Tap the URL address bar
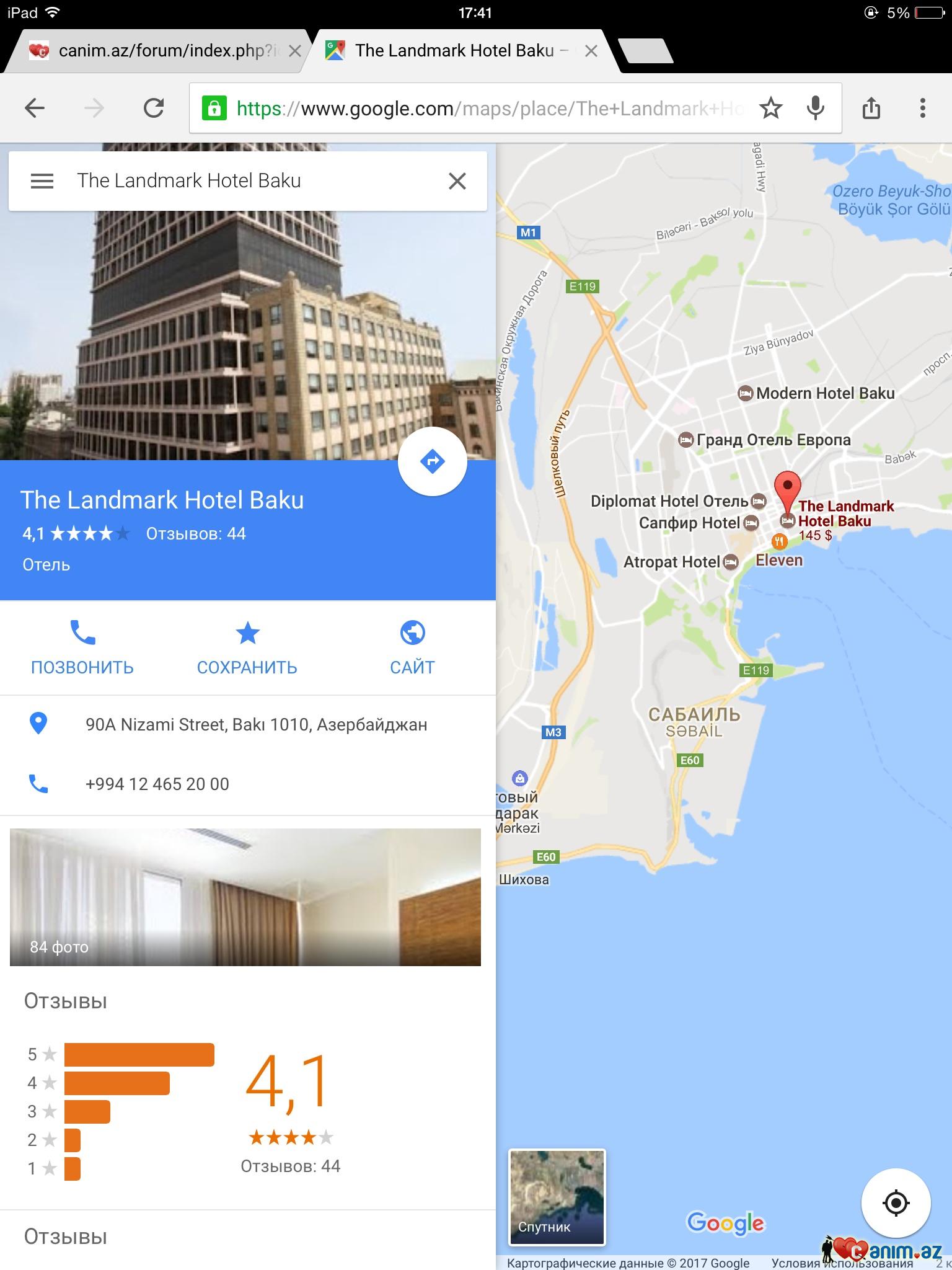The height and width of the screenshot is (1270, 952). click(483, 109)
